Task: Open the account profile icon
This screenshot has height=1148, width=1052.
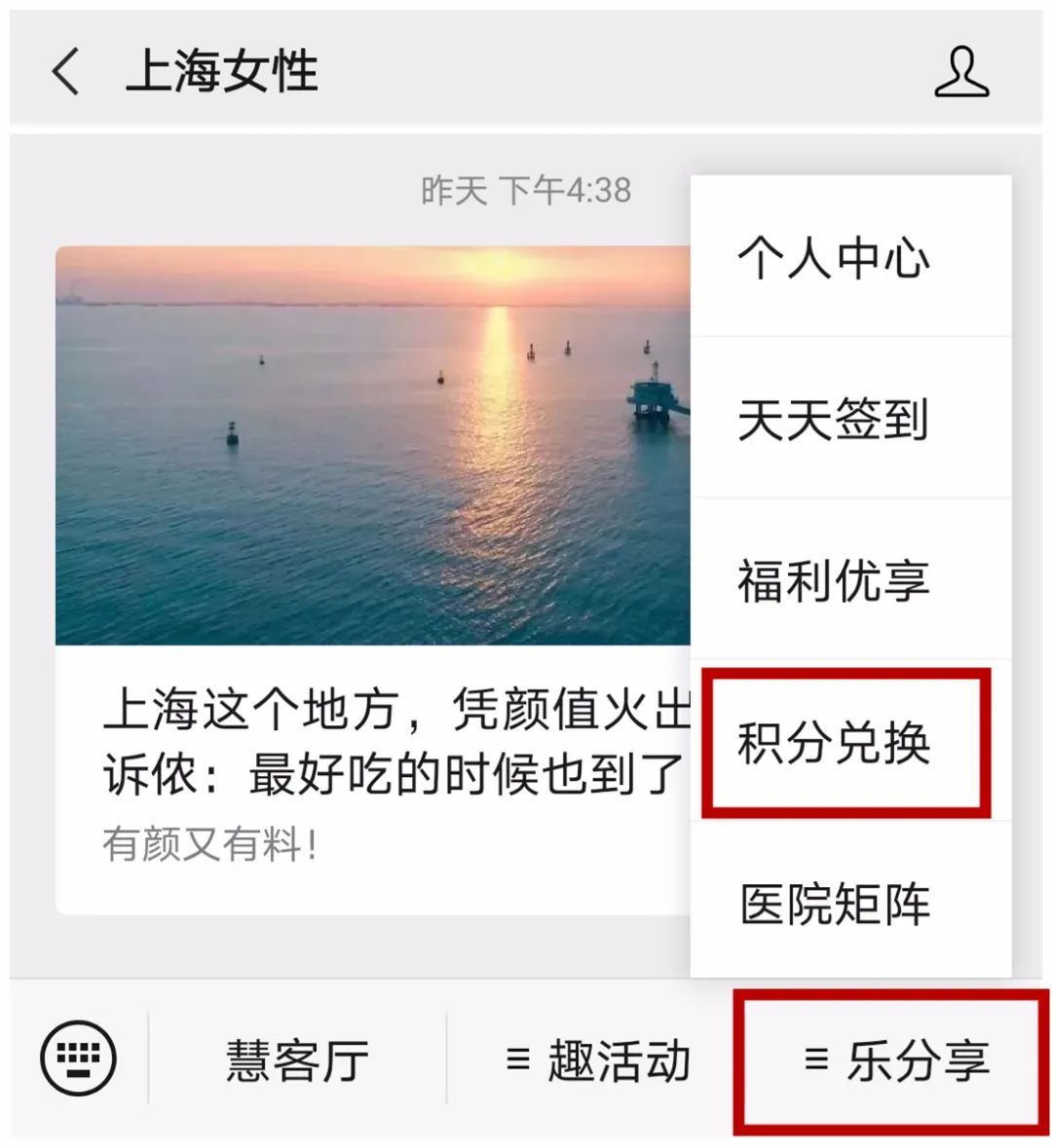Action: pyautogui.click(x=960, y=72)
